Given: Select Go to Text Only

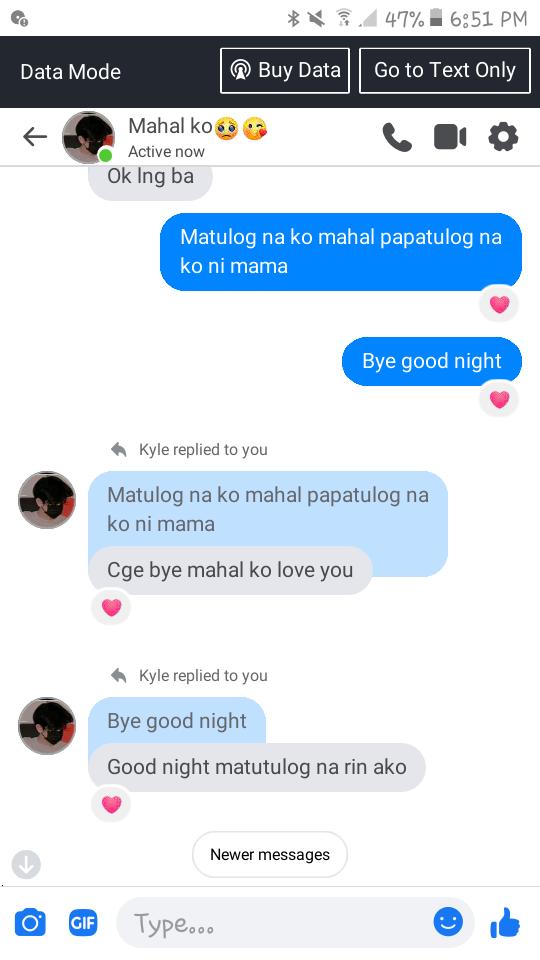Looking at the screenshot, I should 444,70.
